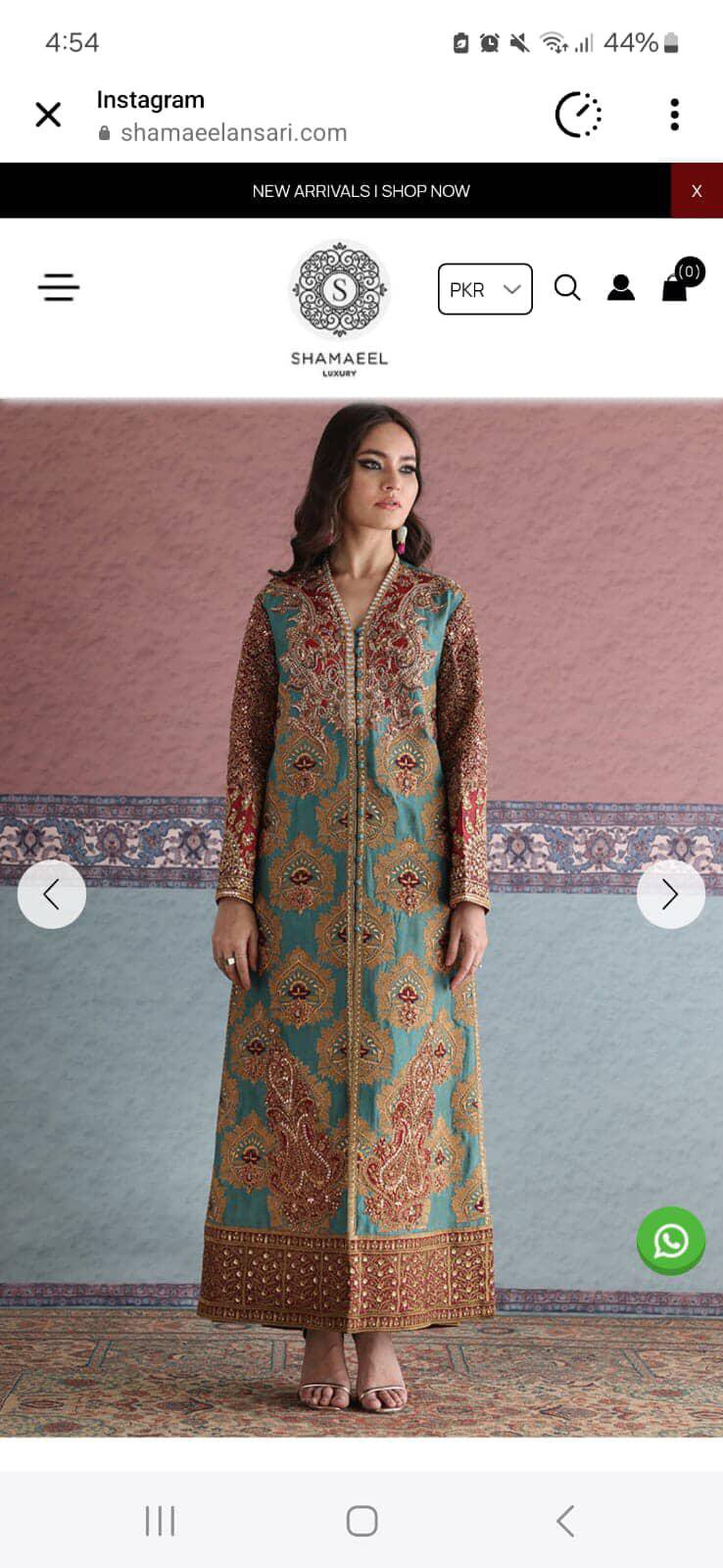Open the New Arrivals Shop Now banner
Image resolution: width=723 pixels, height=1568 pixels.
point(361,191)
